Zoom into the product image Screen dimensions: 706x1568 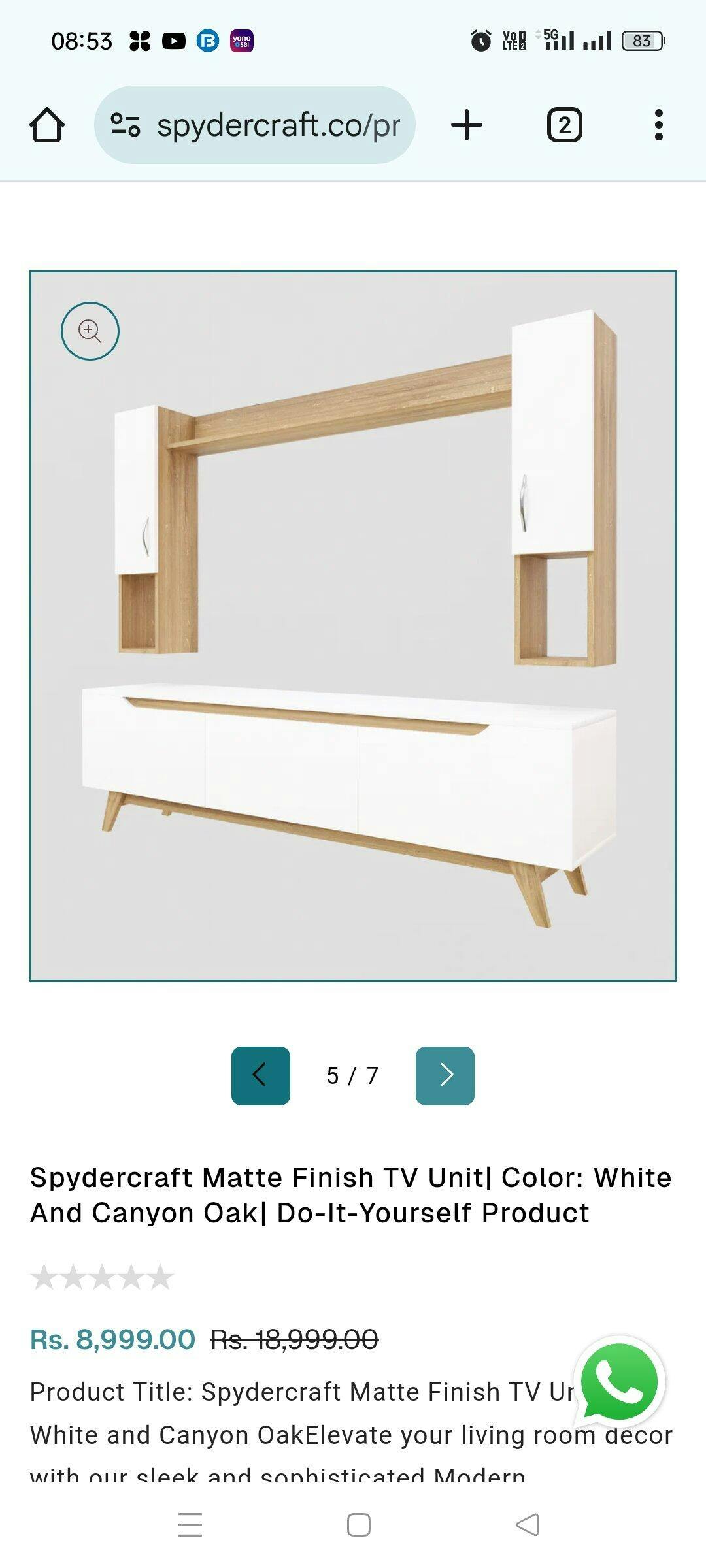click(90, 331)
